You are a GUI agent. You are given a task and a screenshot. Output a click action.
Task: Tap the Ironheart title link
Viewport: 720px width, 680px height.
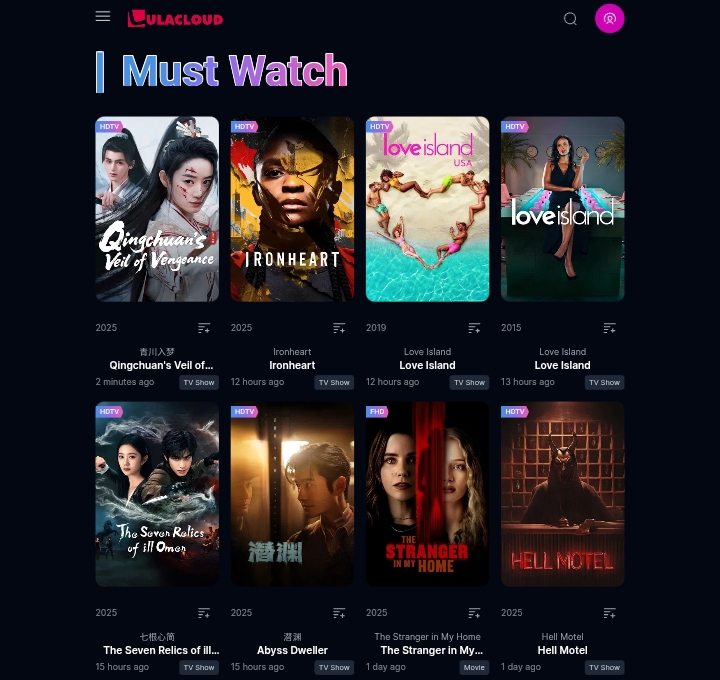(292, 365)
